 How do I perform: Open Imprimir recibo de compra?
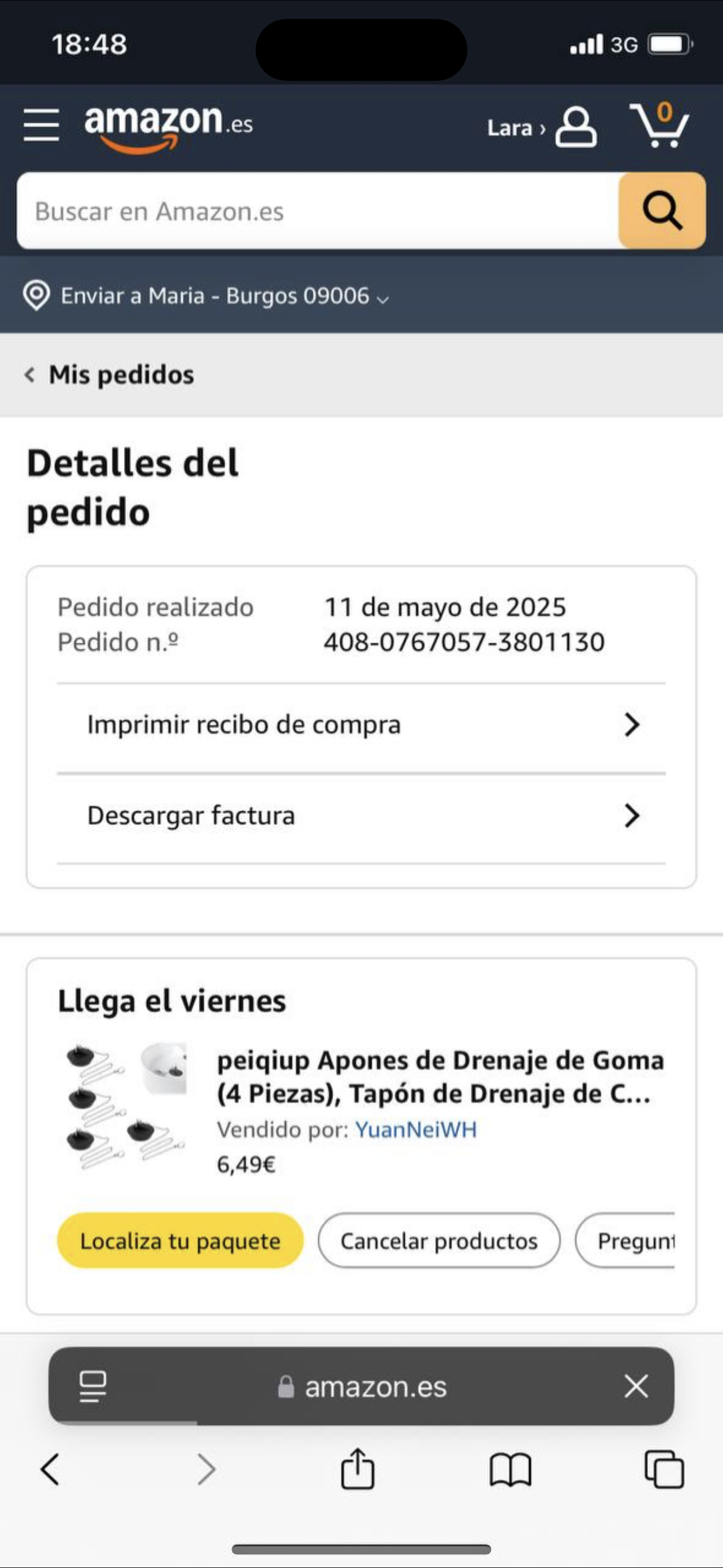(361, 725)
